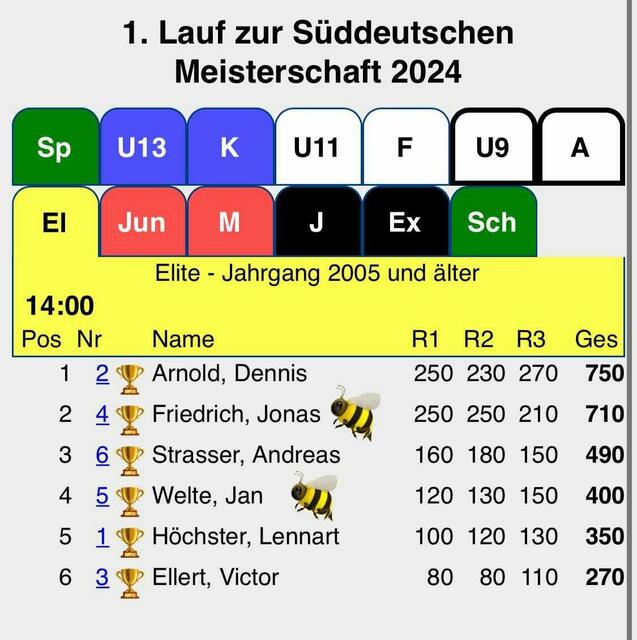The width and height of the screenshot is (637, 640).
Task: Open number 1 link for Höchster, Lennart
Action: click(102, 536)
